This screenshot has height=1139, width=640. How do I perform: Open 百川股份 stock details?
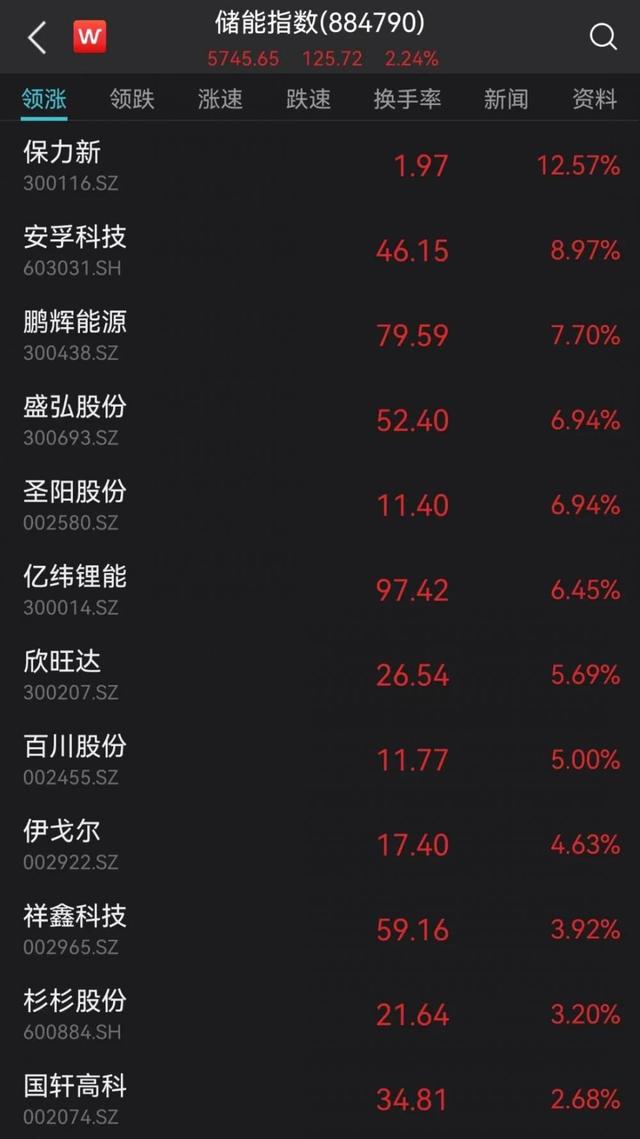(320, 761)
